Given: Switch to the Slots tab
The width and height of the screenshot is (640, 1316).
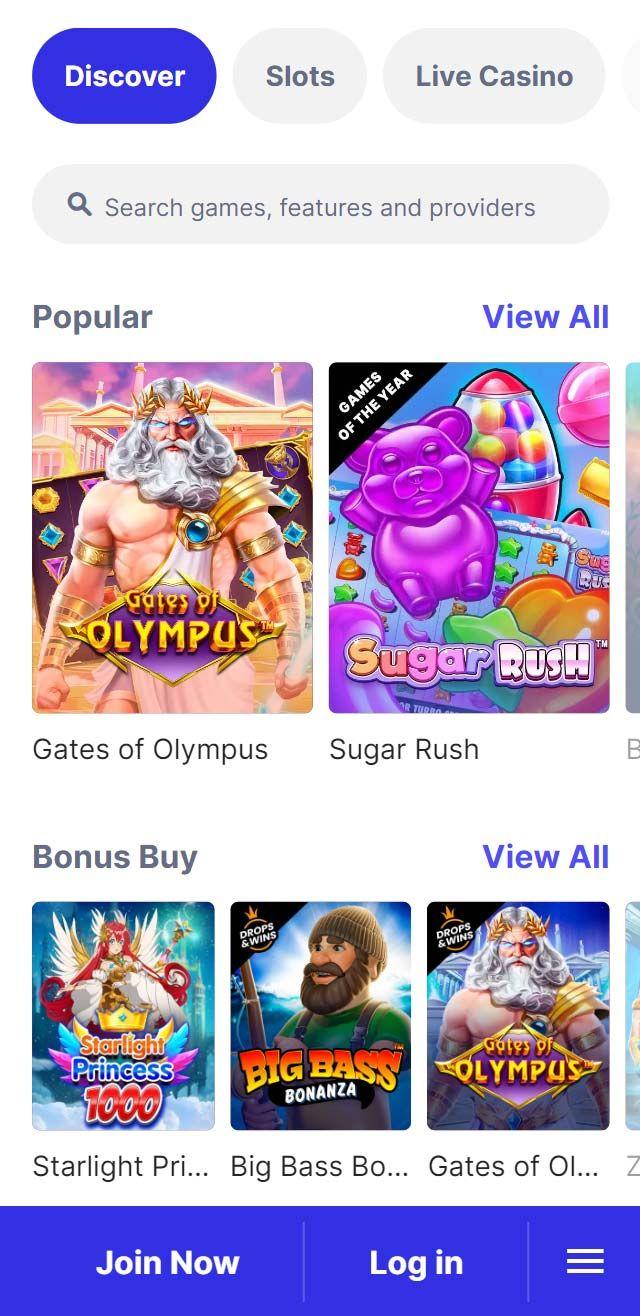Looking at the screenshot, I should (300, 76).
